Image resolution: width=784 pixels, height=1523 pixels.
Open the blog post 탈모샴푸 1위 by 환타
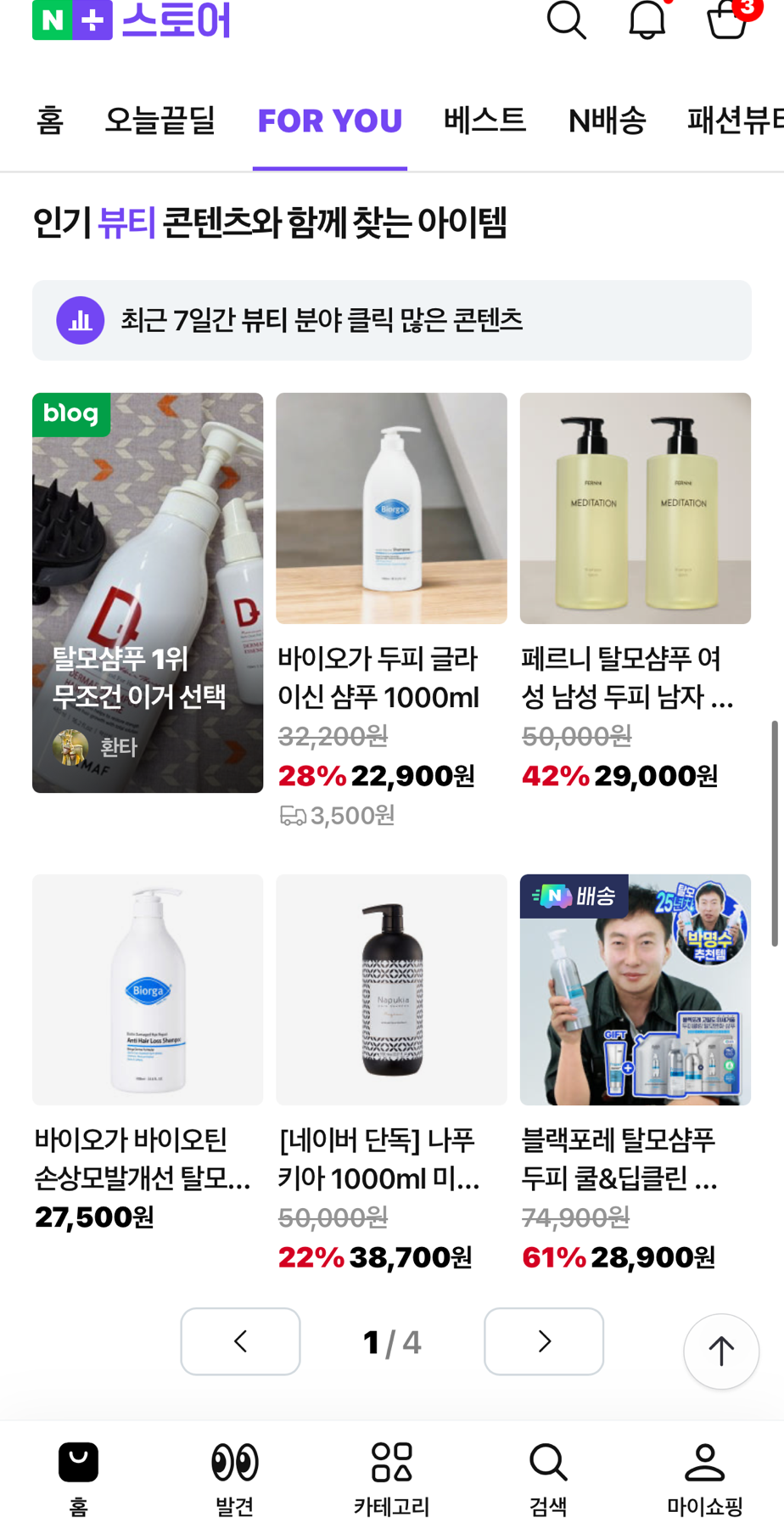pos(148,593)
